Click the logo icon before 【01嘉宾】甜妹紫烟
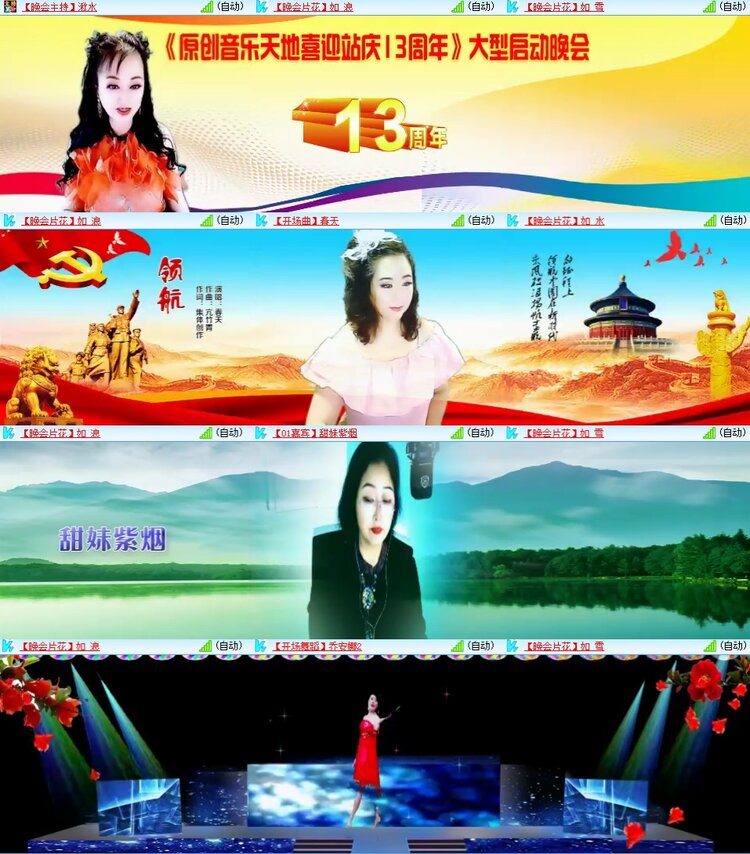The height and width of the screenshot is (854, 750). tap(260, 435)
